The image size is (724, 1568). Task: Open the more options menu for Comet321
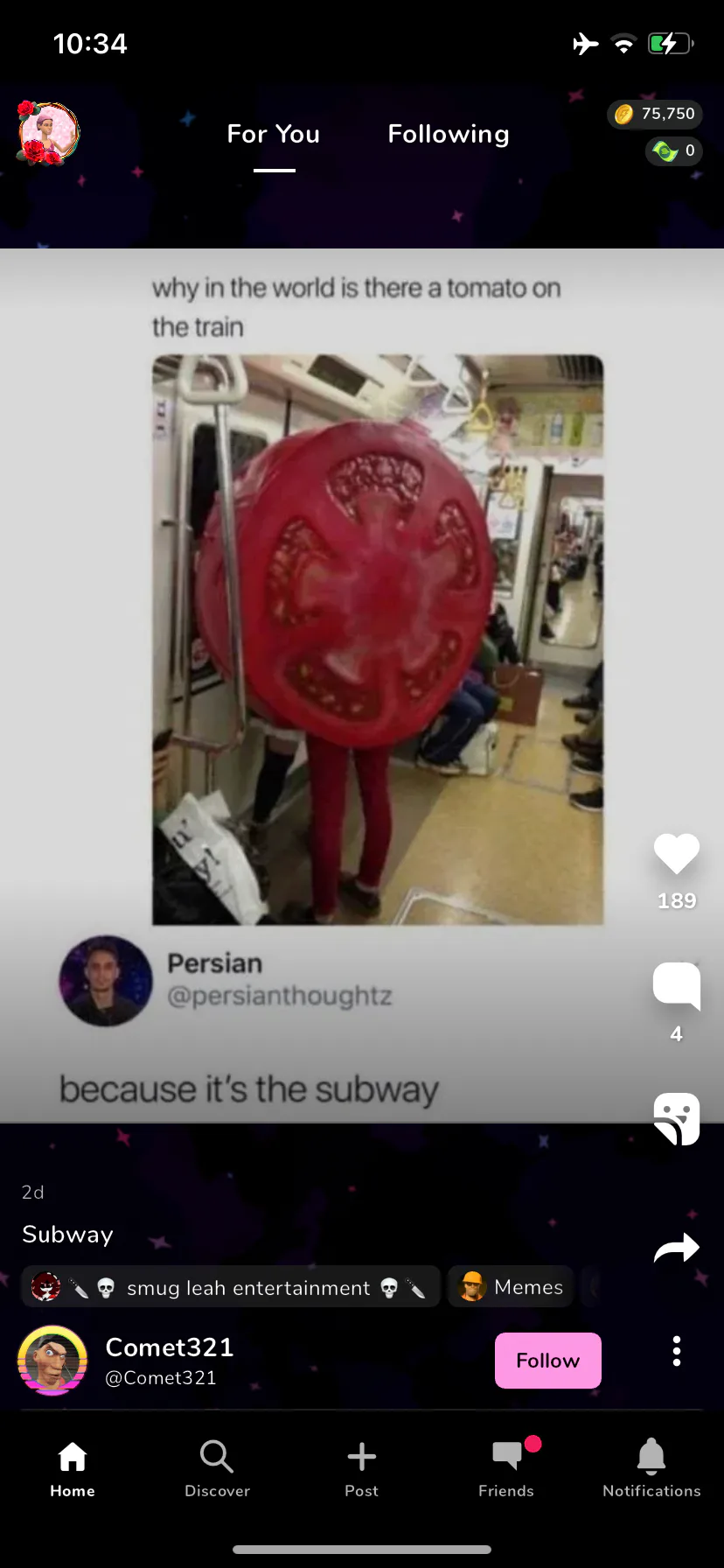tap(676, 1351)
